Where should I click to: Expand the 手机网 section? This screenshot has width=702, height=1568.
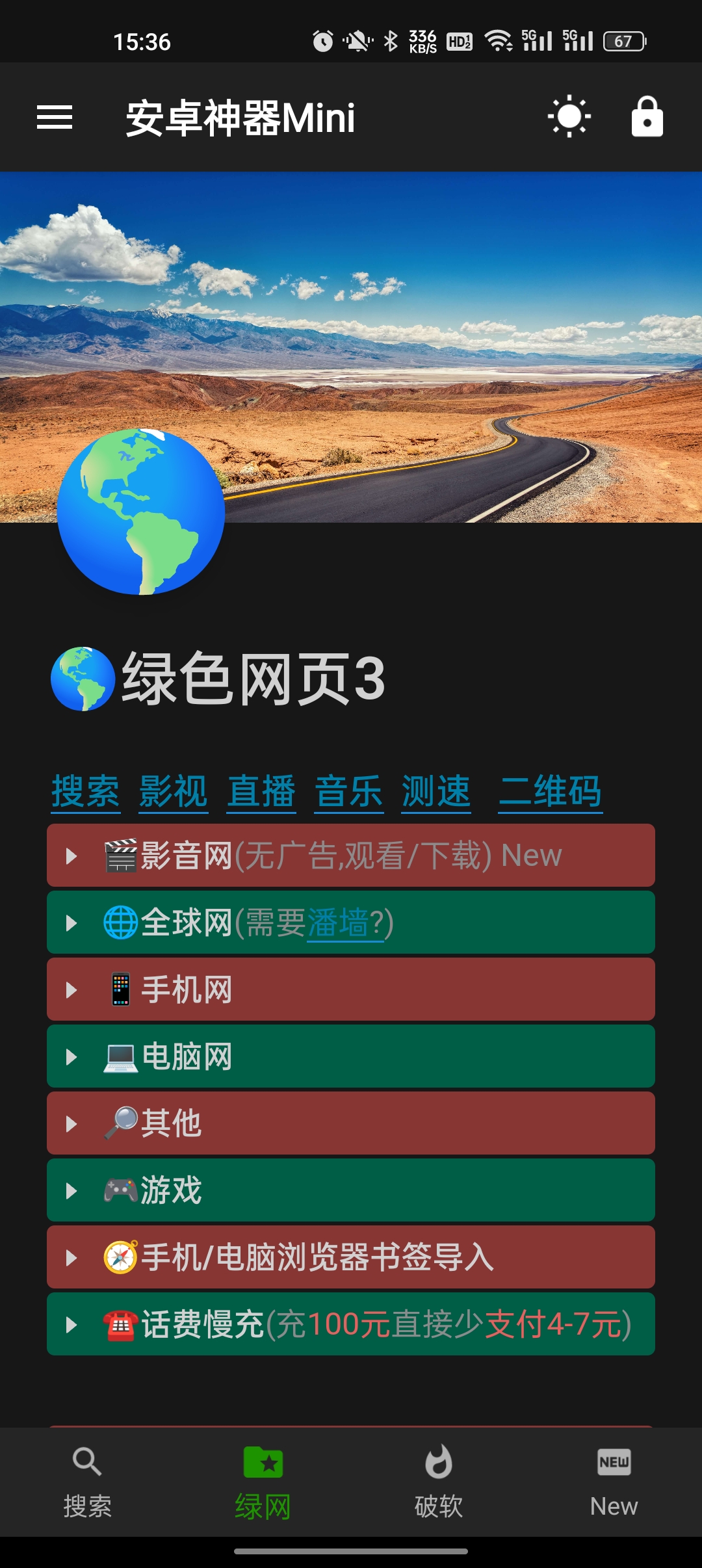click(351, 989)
